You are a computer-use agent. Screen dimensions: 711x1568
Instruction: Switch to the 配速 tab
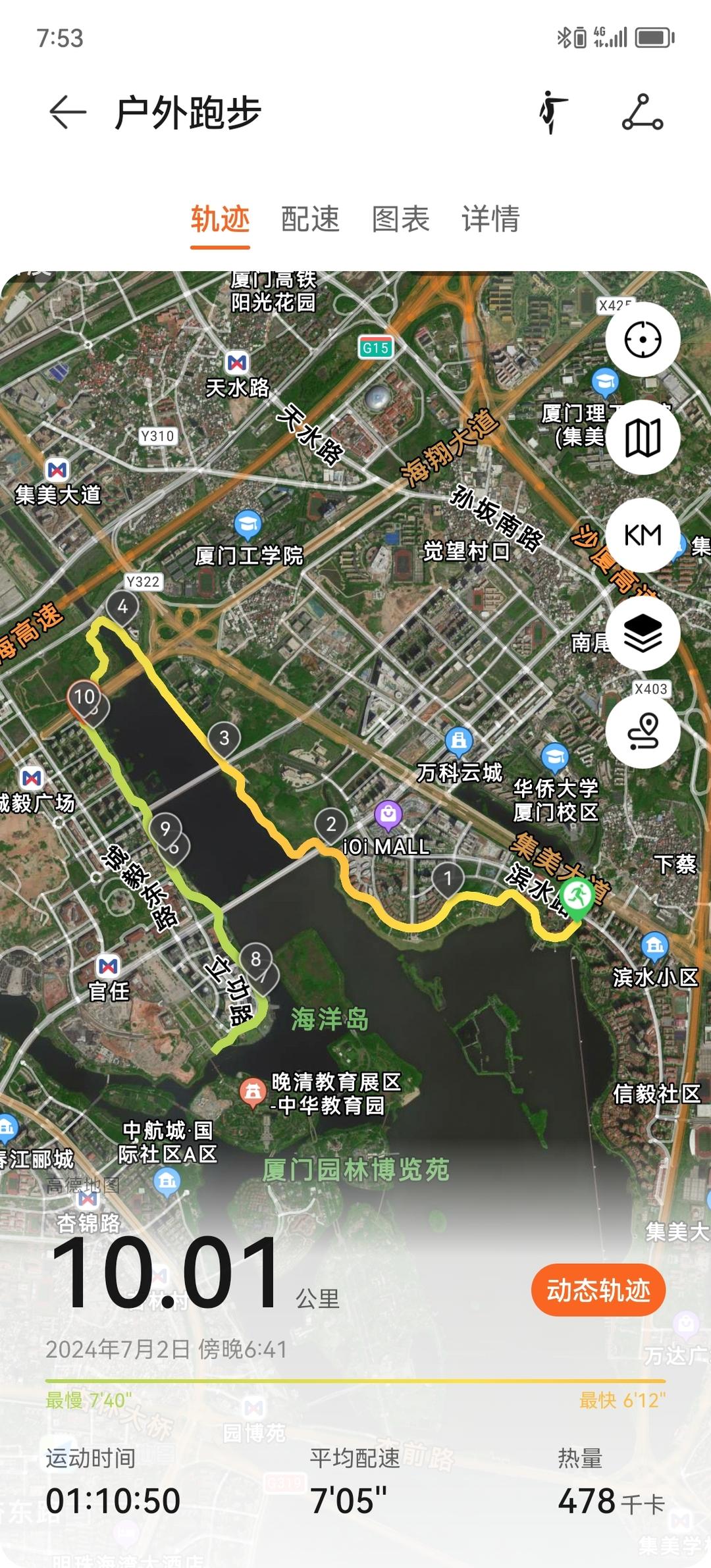[x=310, y=219]
